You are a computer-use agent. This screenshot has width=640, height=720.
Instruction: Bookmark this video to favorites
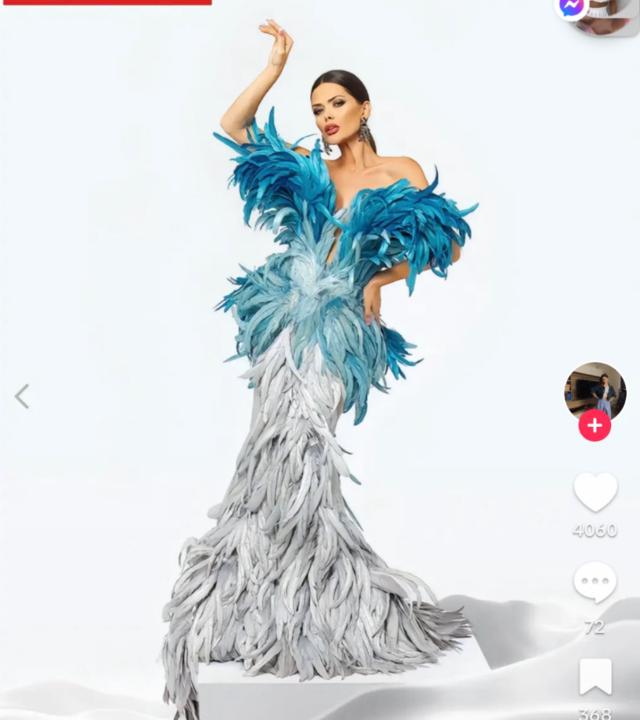[x=595, y=677]
